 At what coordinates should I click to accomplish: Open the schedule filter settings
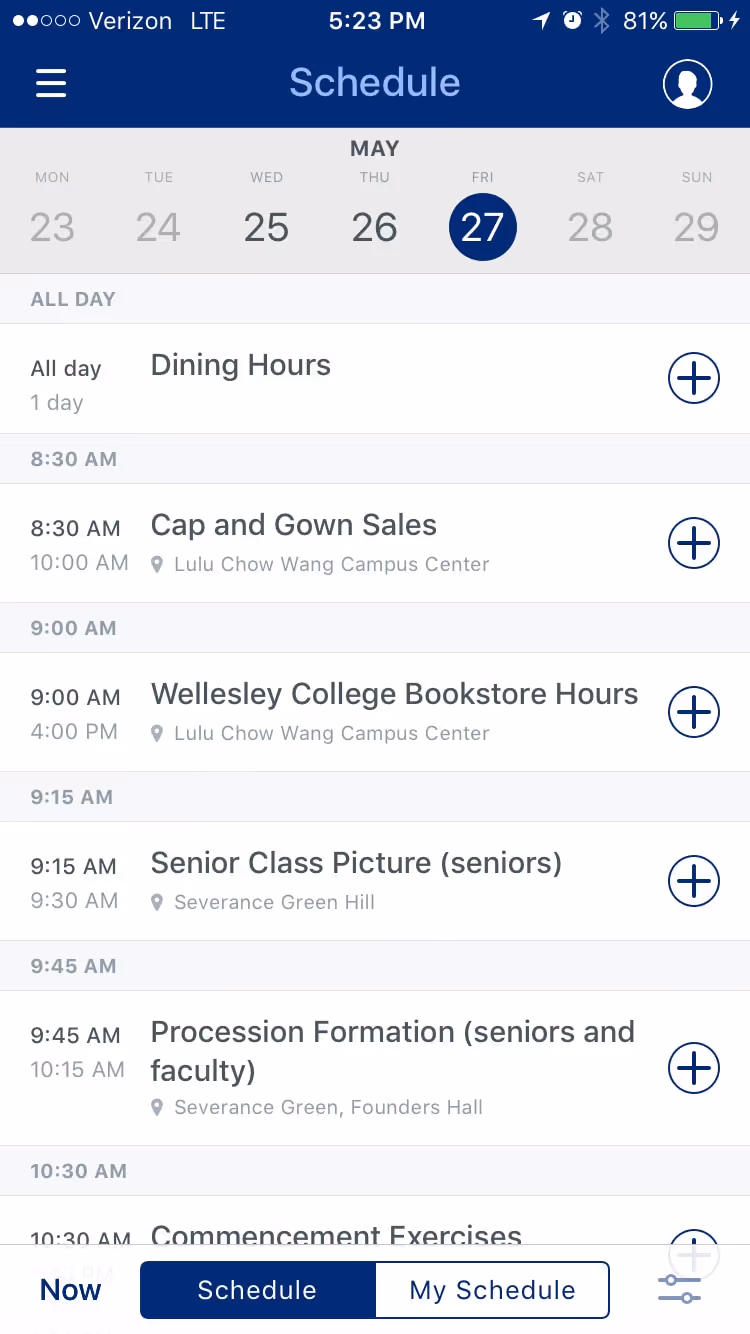(679, 1289)
